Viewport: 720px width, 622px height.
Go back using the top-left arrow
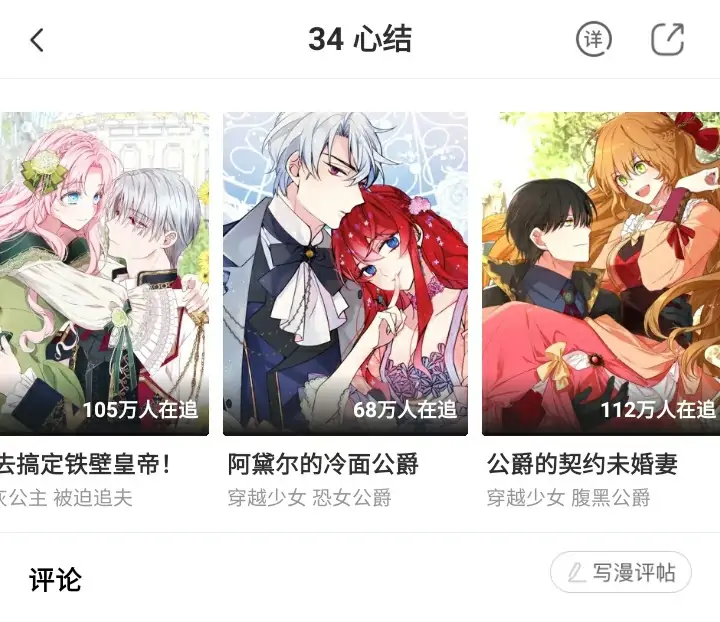pyautogui.click(x=37, y=40)
